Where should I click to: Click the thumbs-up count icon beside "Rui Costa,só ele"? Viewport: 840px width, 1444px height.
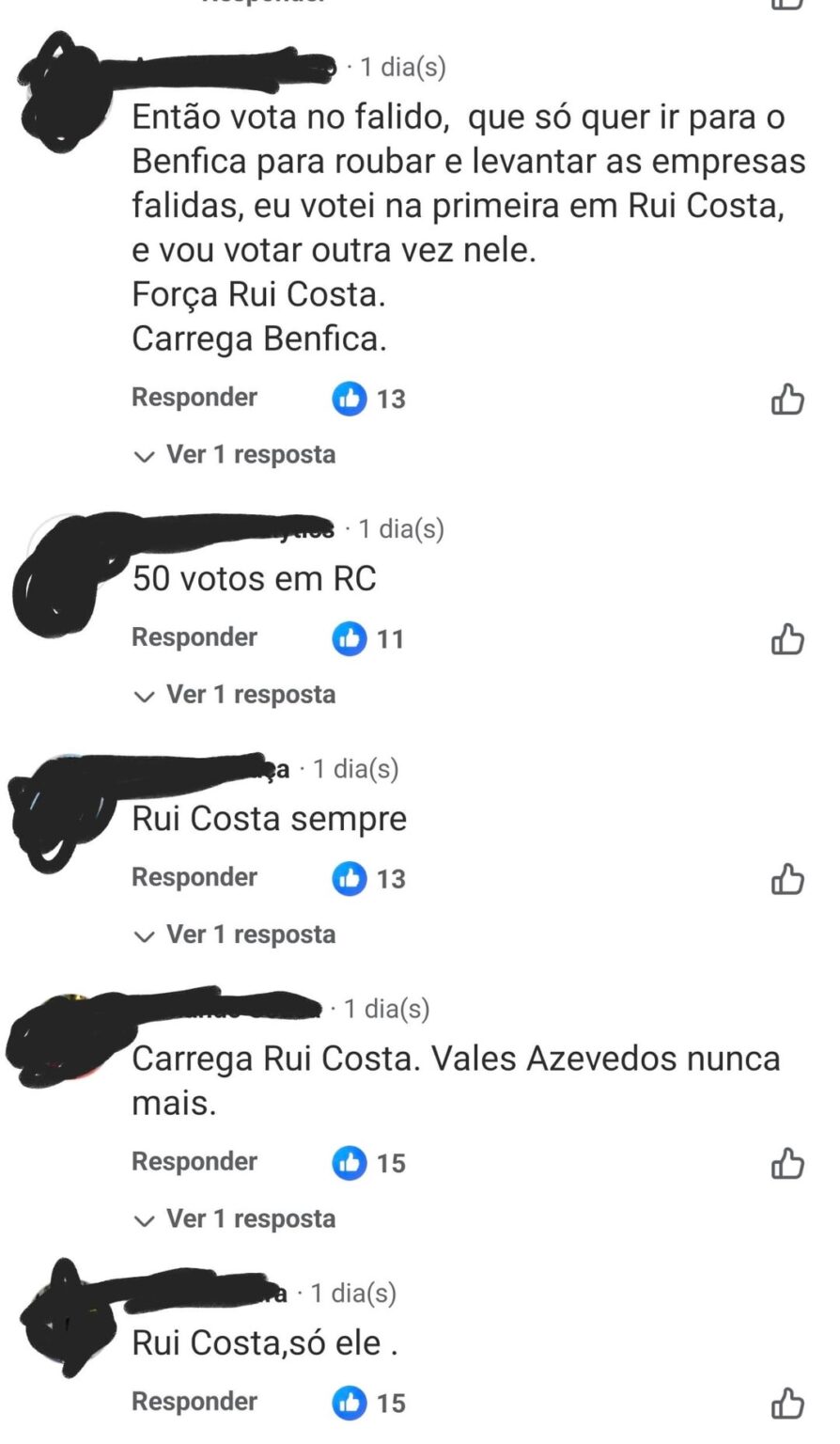coord(349,1403)
